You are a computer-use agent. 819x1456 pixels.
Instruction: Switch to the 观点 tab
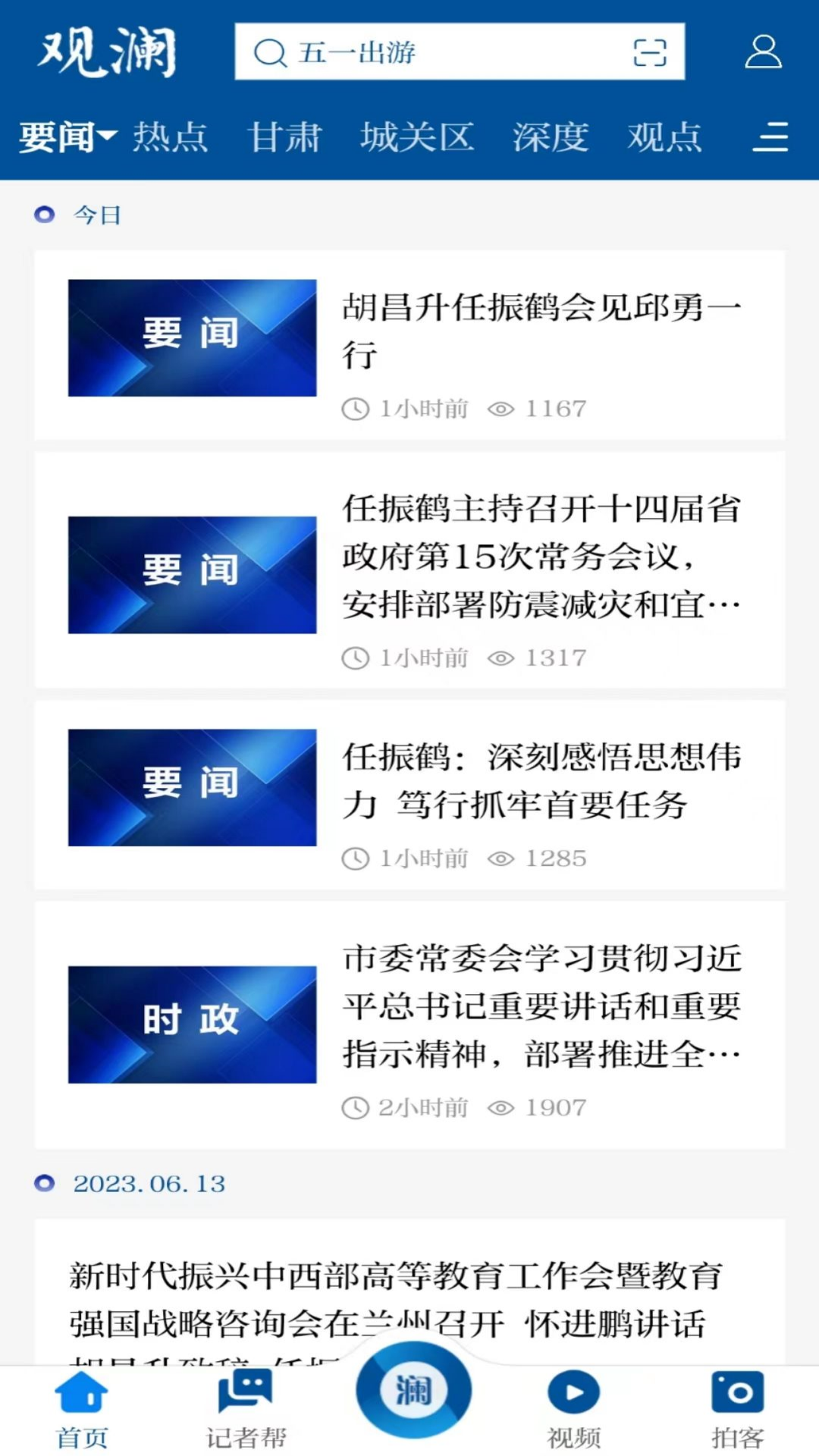(x=664, y=137)
